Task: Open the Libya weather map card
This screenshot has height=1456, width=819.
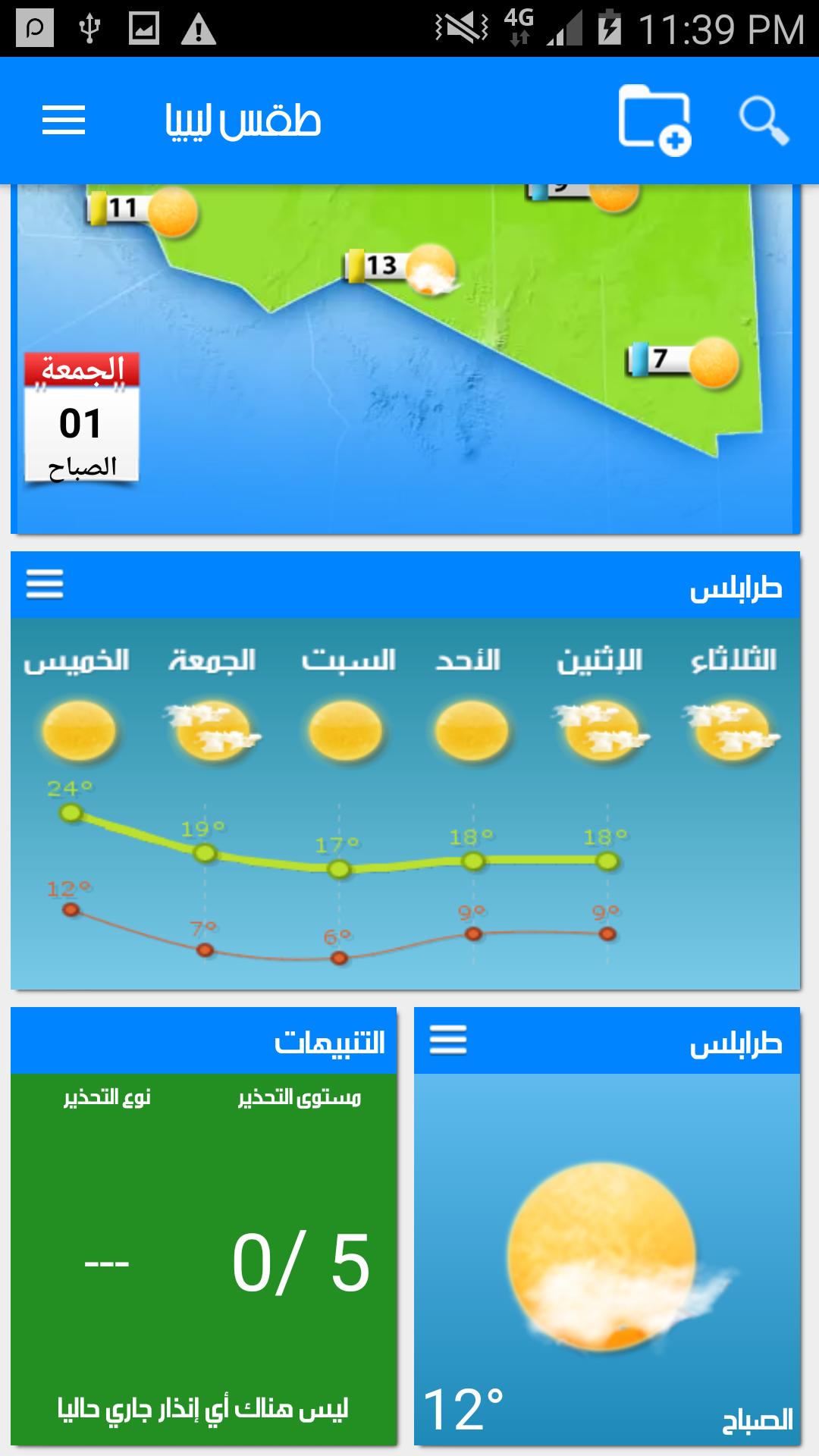Action: point(406,356)
